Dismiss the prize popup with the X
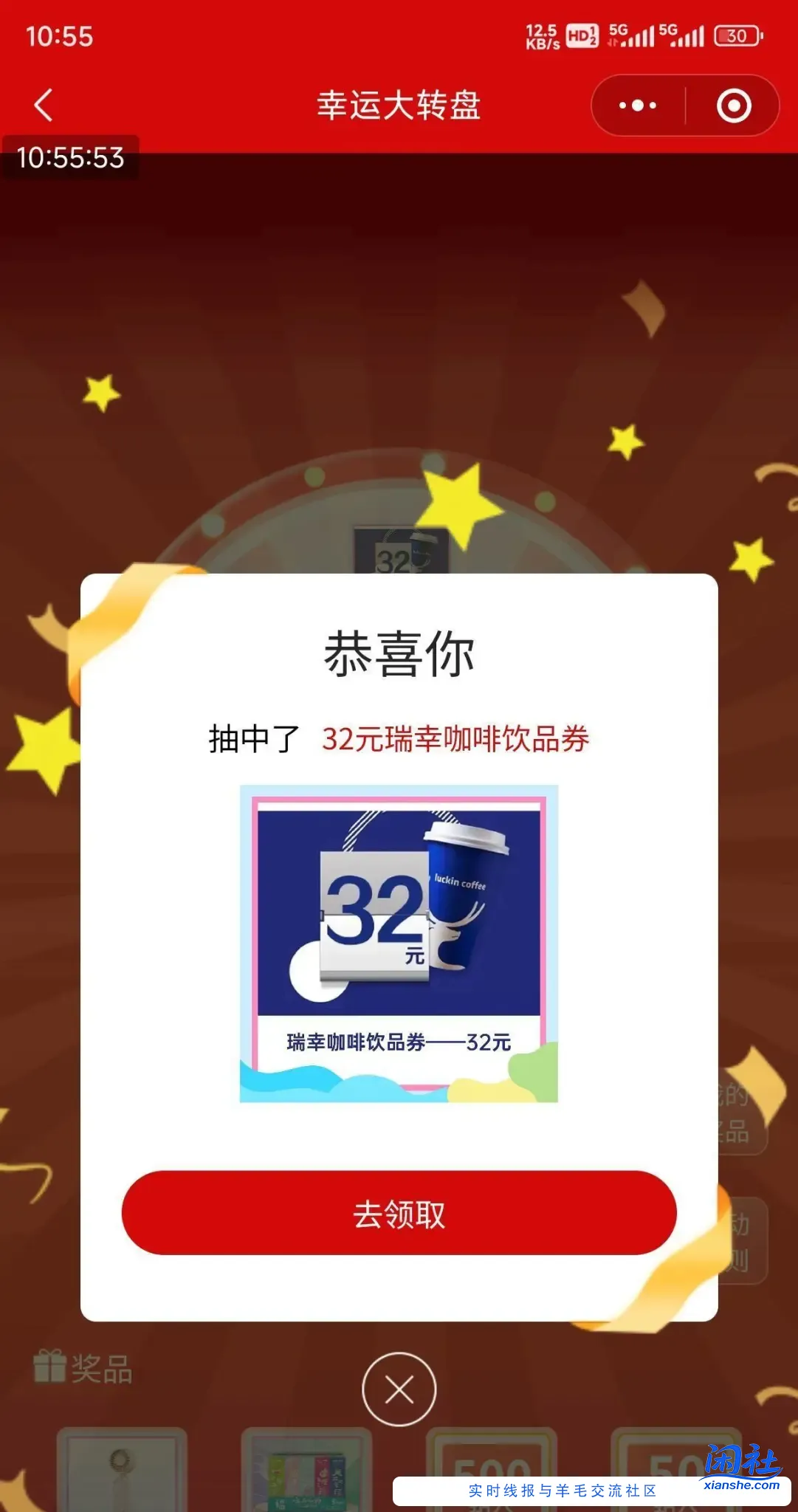Screen dimensions: 798x1512 [399, 1390]
